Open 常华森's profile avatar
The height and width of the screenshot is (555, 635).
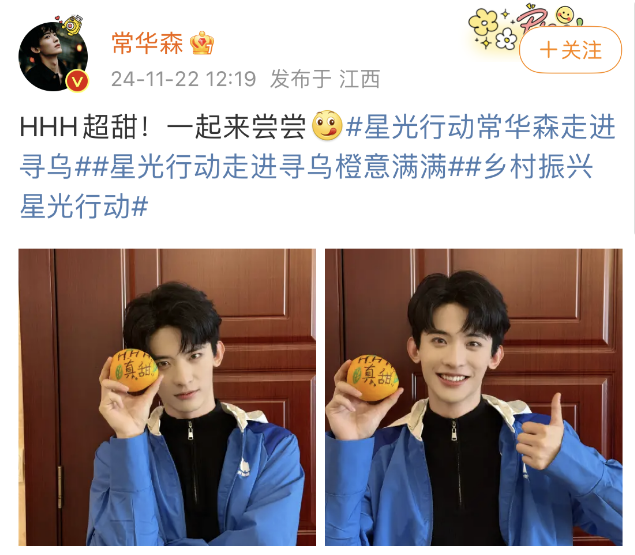click(53, 56)
